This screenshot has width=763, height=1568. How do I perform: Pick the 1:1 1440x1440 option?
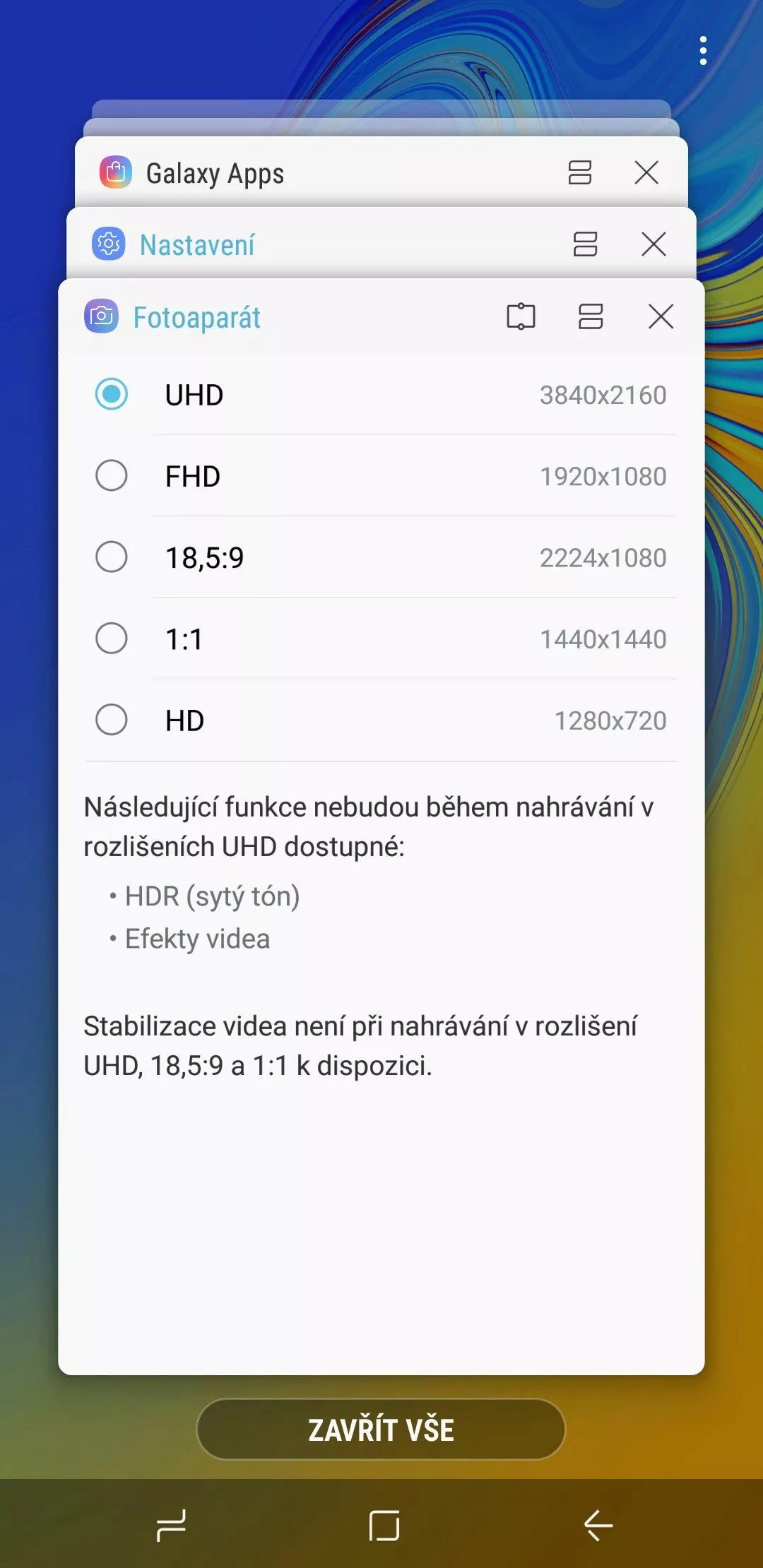381,639
